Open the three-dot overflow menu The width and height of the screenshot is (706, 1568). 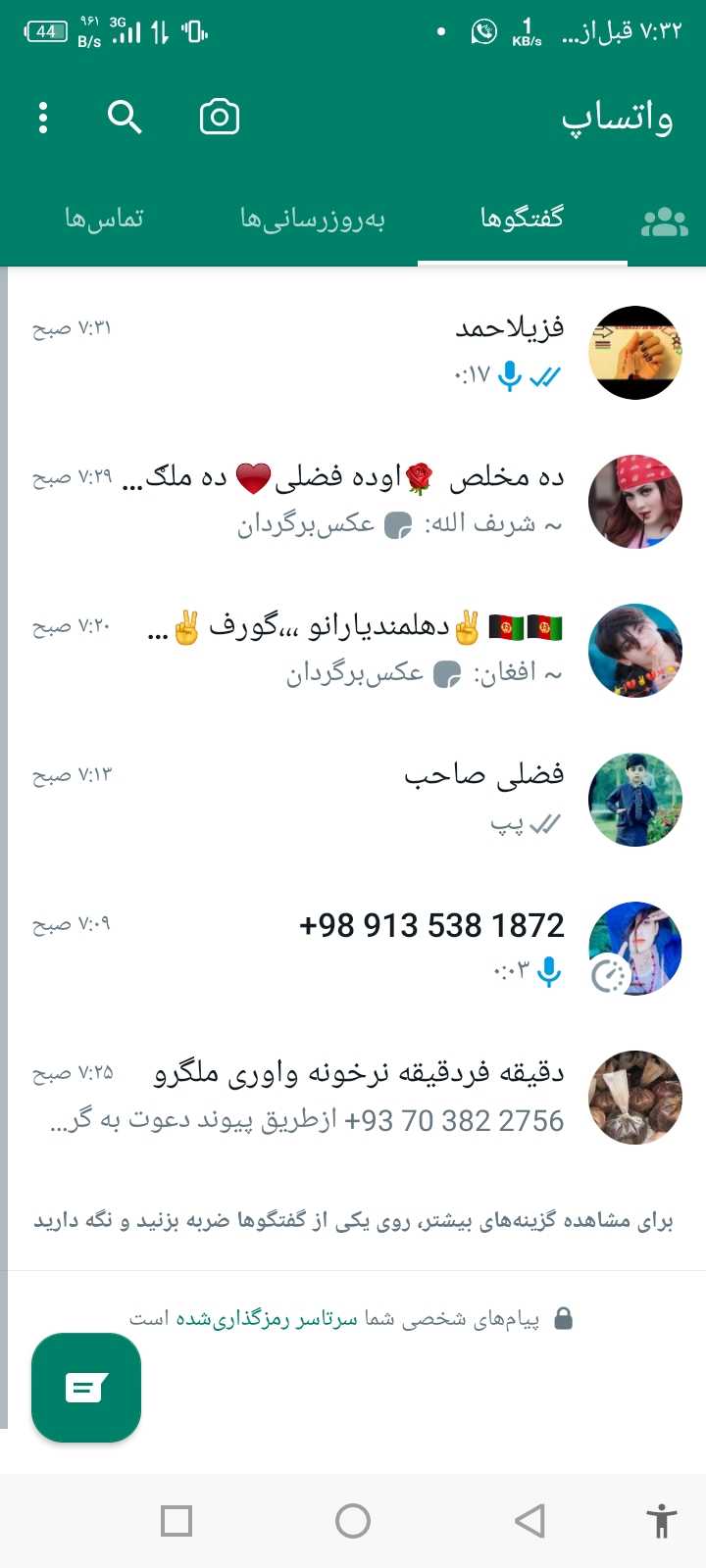43,118
